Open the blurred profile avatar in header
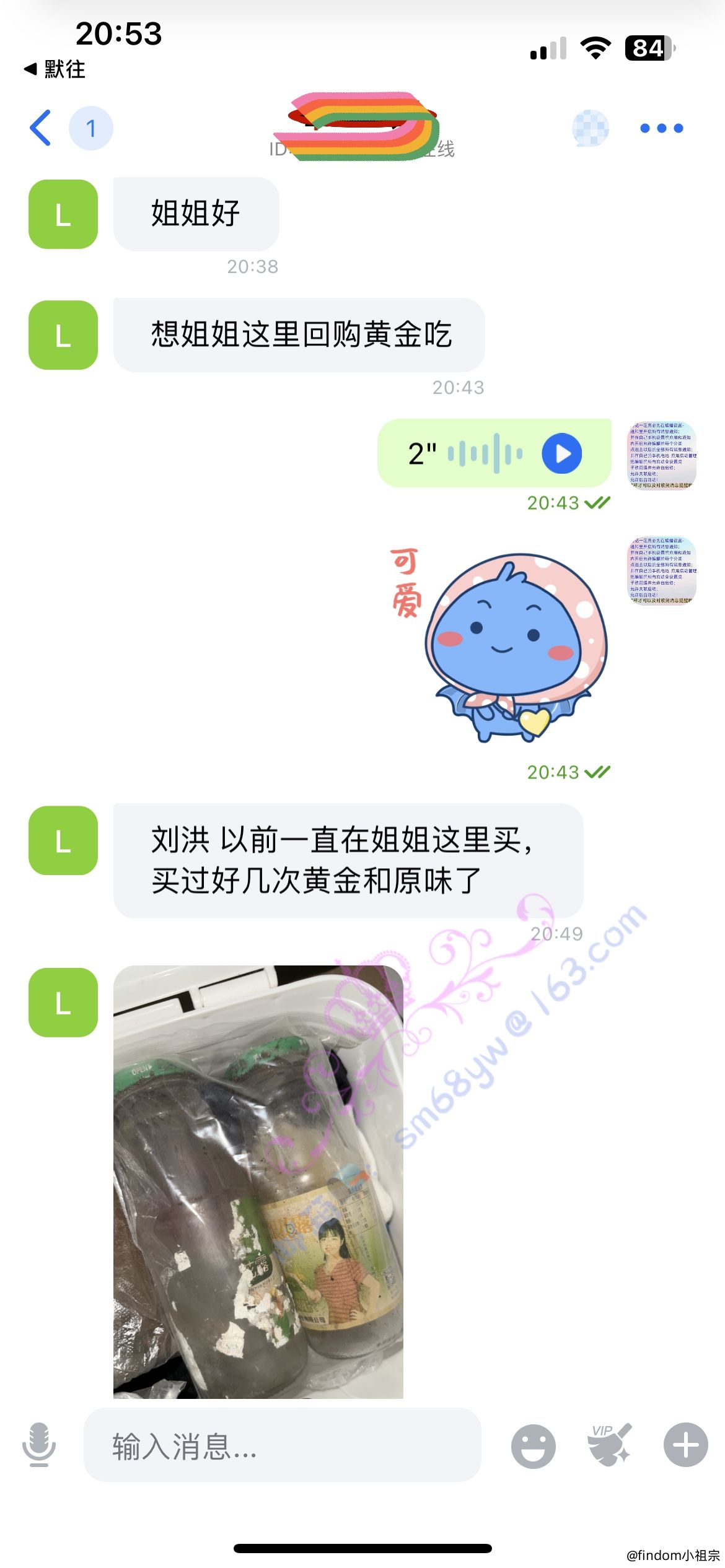Image resolution: width=725 pixels, height=1568 pixels. 590,128
